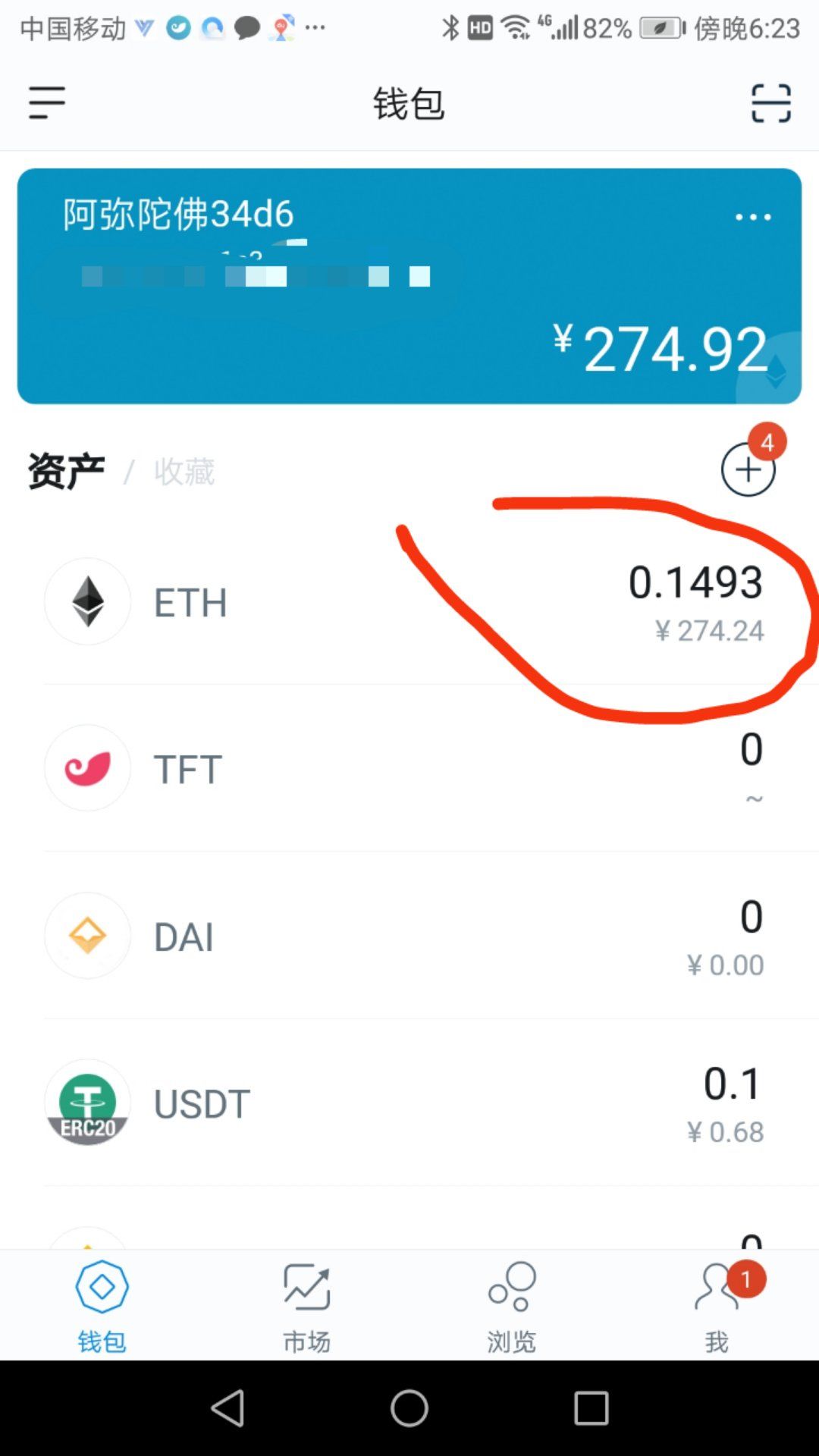Go to the system home screen
This screenshot has height=1456, width=819.
pos(409,1408)
